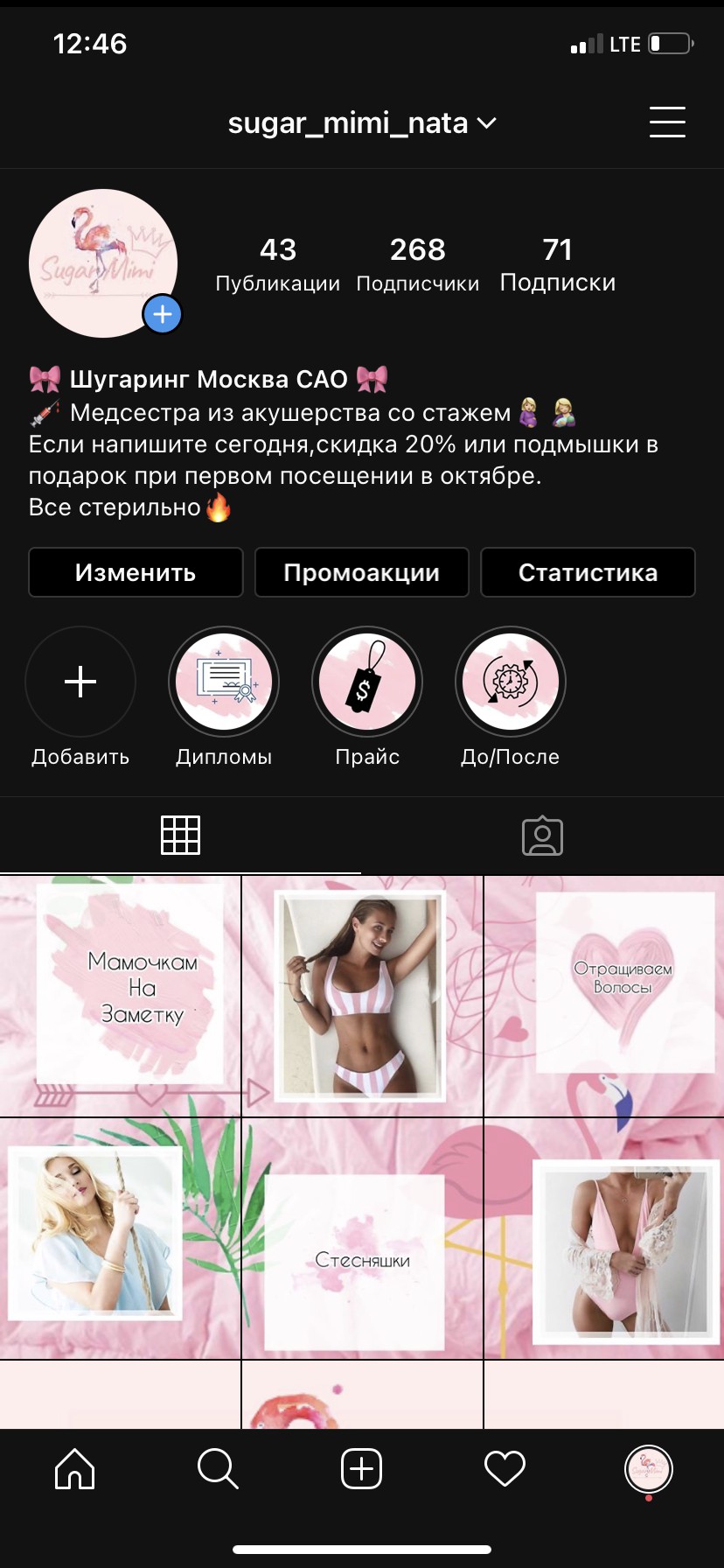Open the Дипломы highlight

(224, 697)
